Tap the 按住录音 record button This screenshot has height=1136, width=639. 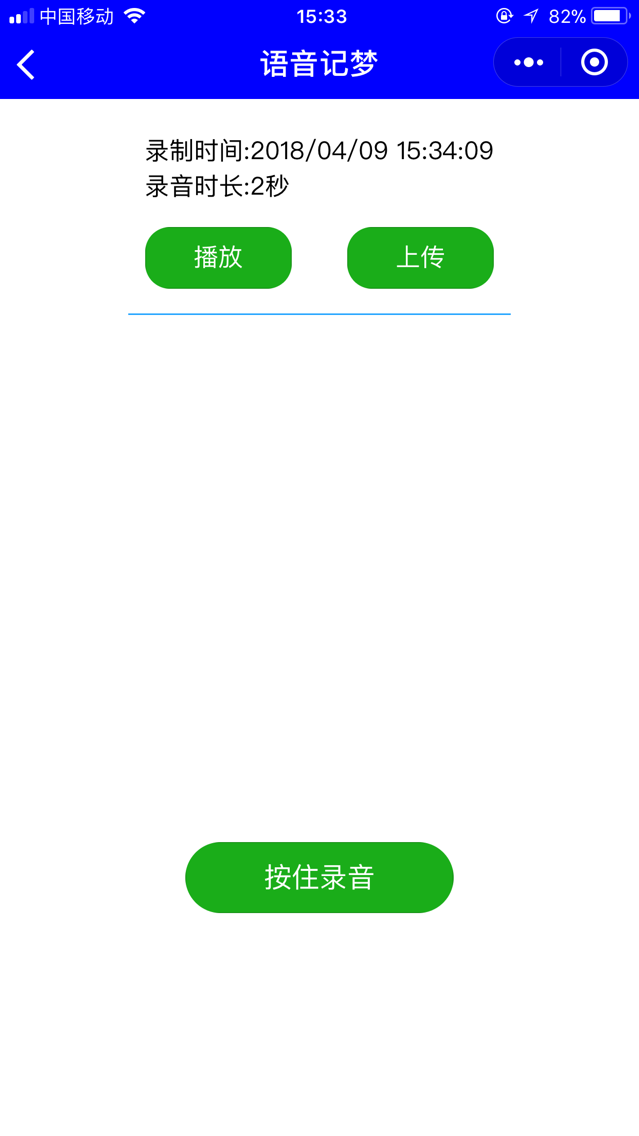tap(320, 877)
